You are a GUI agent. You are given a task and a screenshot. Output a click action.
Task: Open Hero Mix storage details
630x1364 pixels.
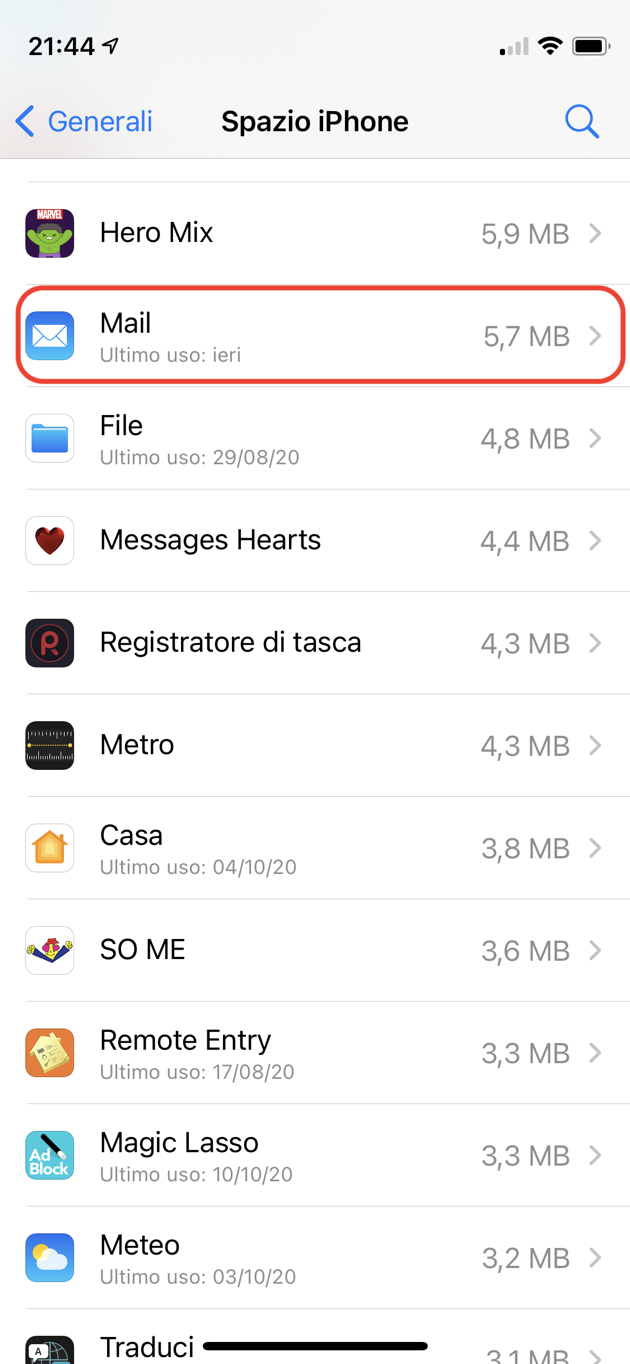(x=315, y=233)
